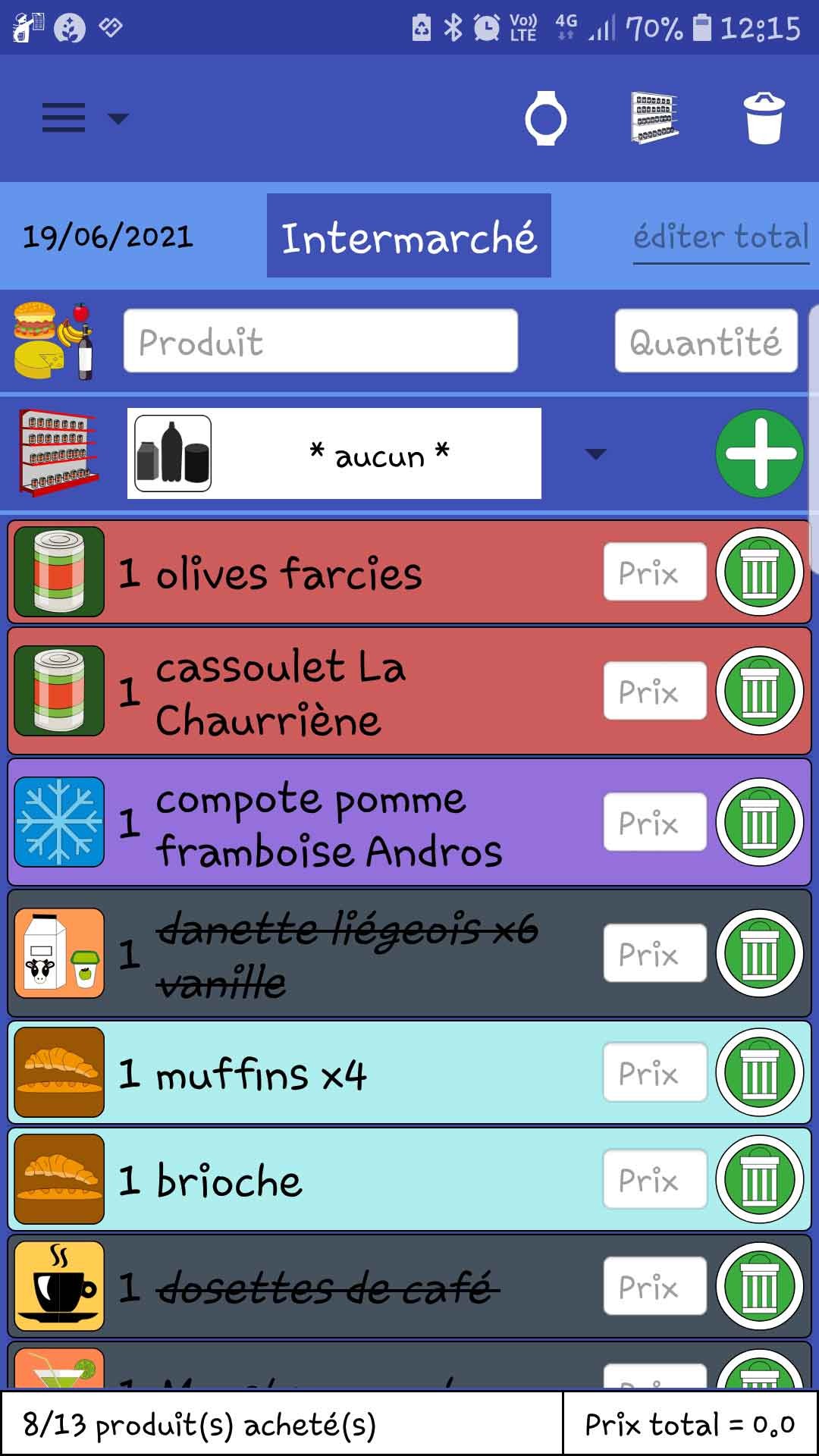Open the hamburger menu
The width and height of the screenshot is (819, 1456).
tap(64, 118)
